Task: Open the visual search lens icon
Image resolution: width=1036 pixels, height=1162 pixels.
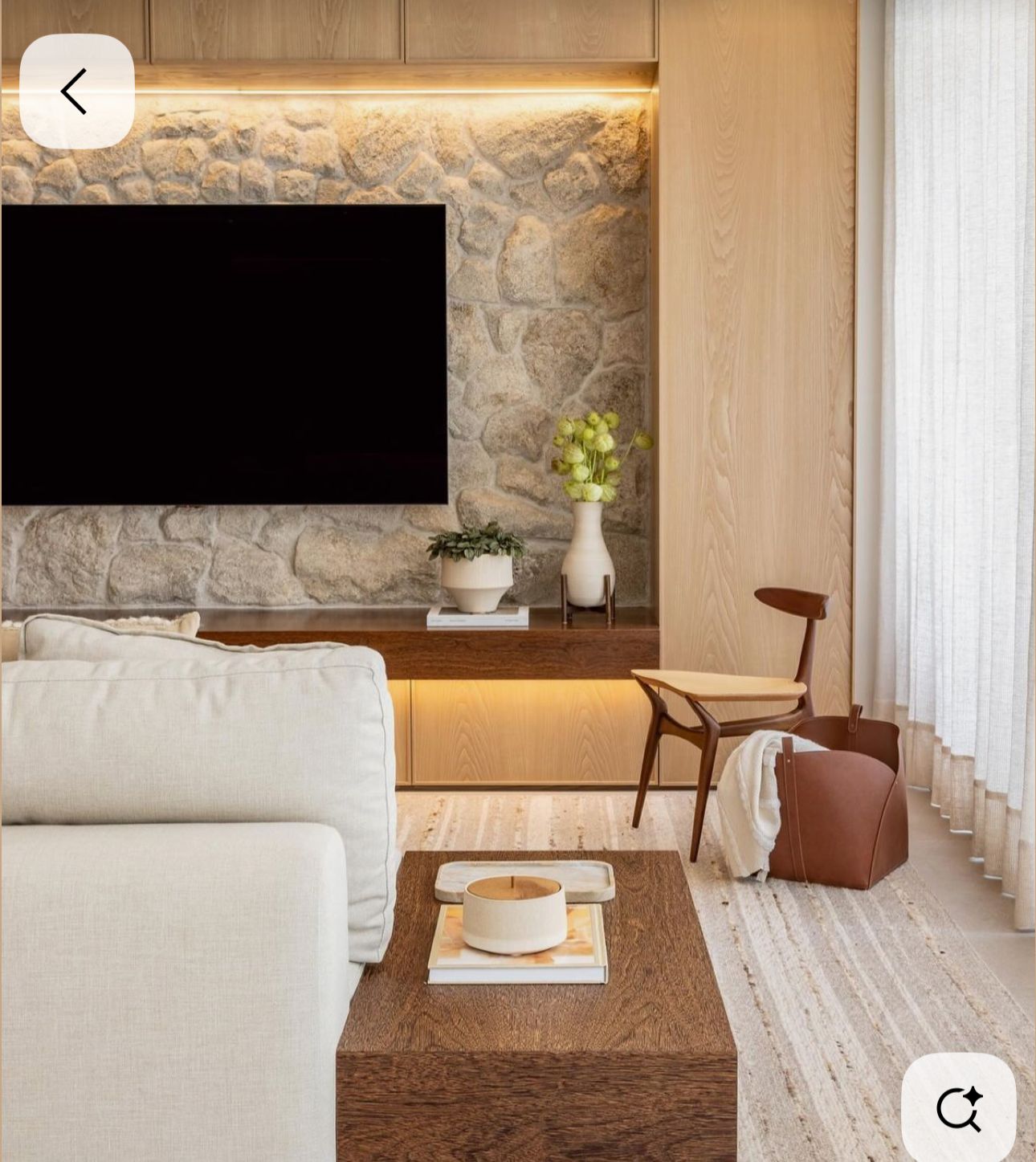Action: 959,1108
